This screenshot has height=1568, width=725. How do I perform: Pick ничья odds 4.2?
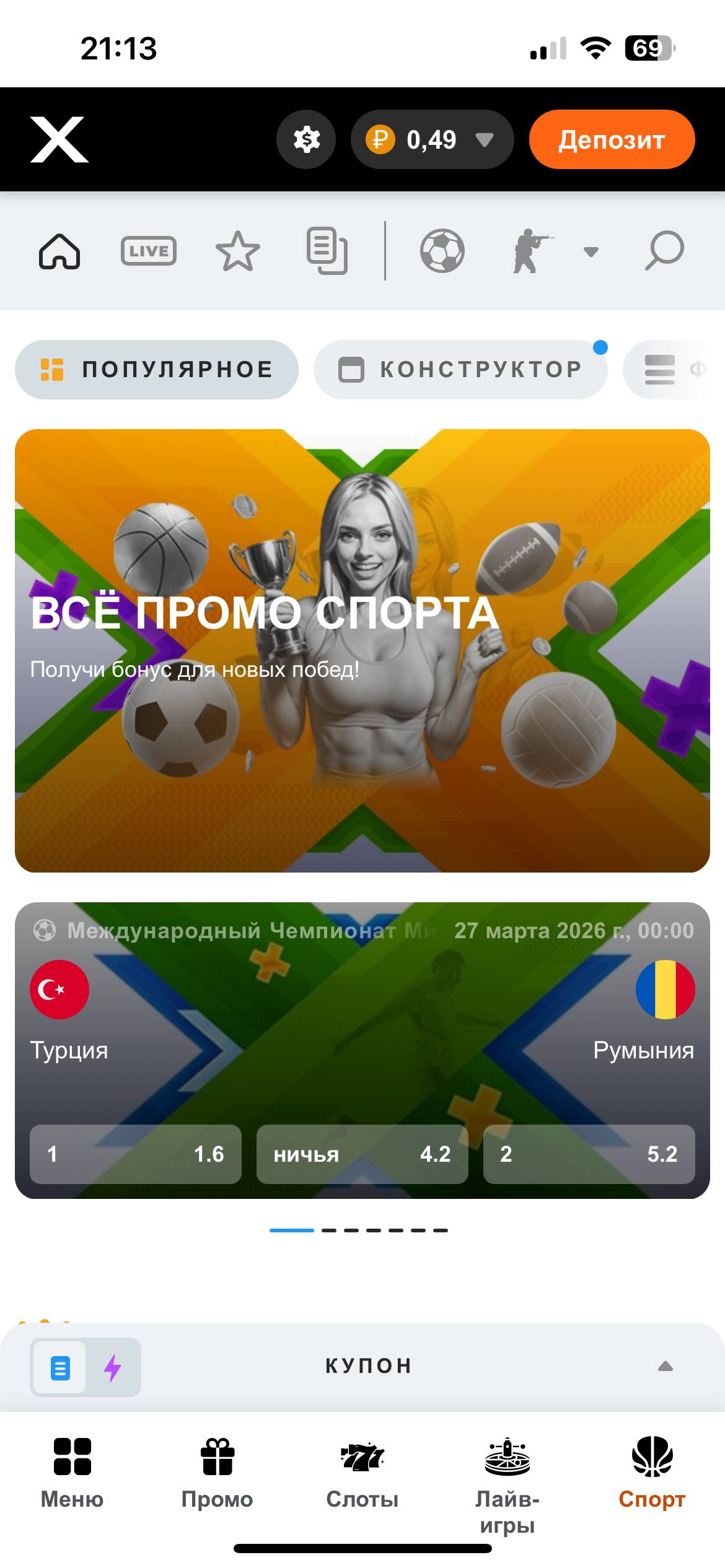tap(362, 1154)
